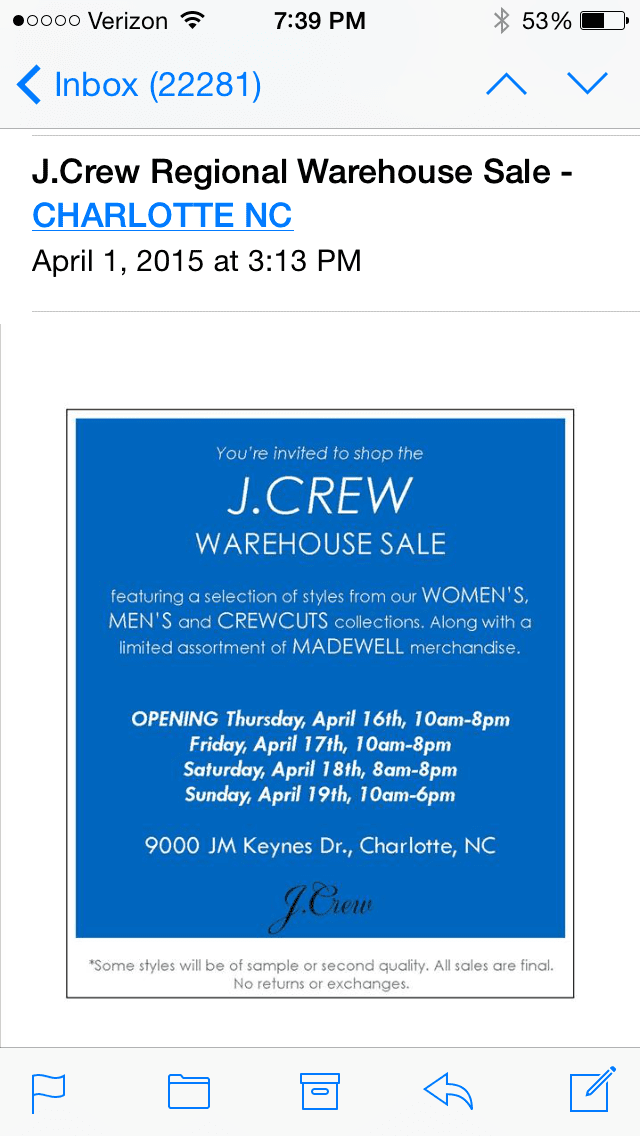Screen dimensions: 640x1136
Task: Open the CHARLOTTE NC link
Action: pyautogui.click(x=162, y=215)
